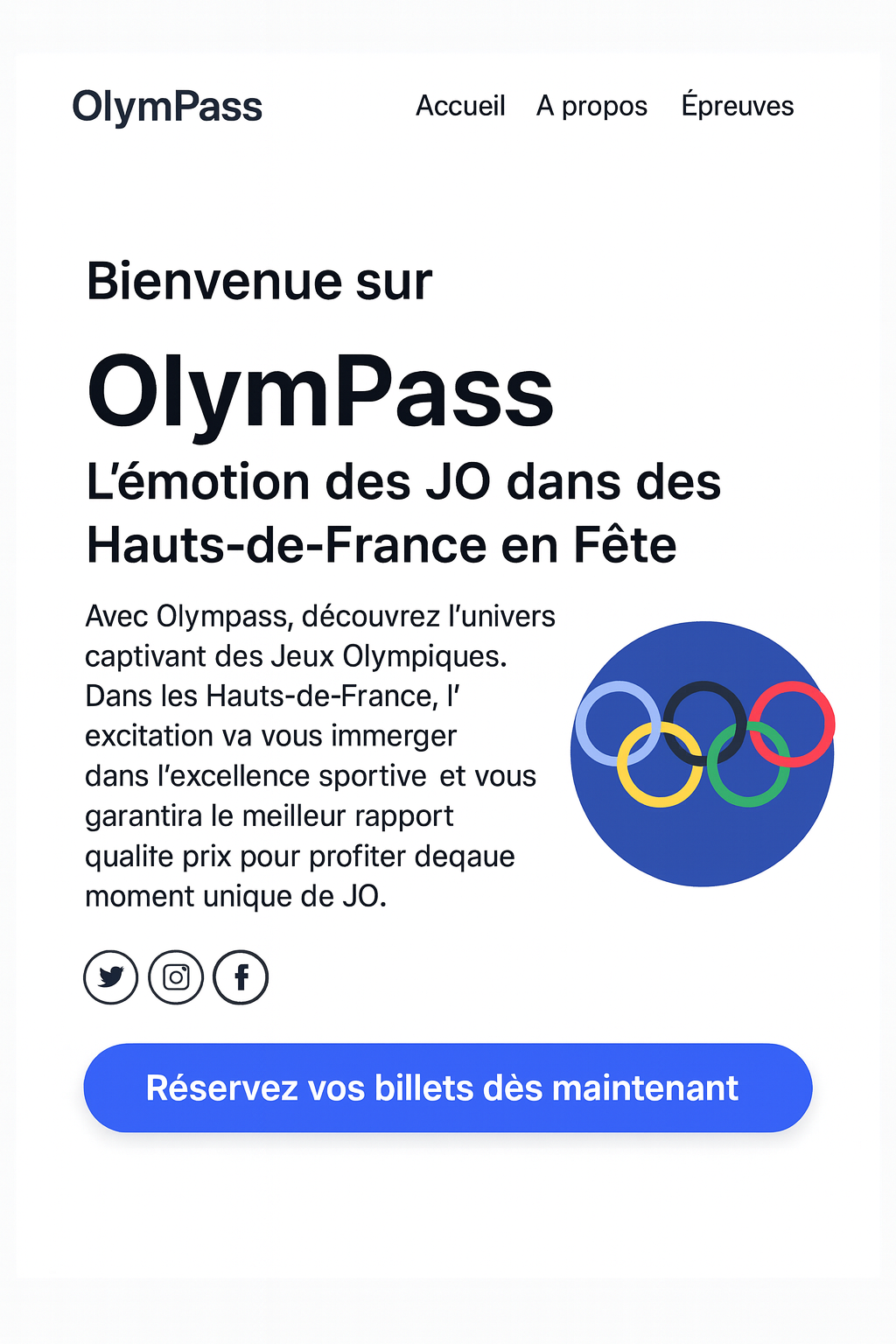Open the A propos section
Image resolution: width=896 pixels, height=1344 pixels.
[x=591, y=106]
